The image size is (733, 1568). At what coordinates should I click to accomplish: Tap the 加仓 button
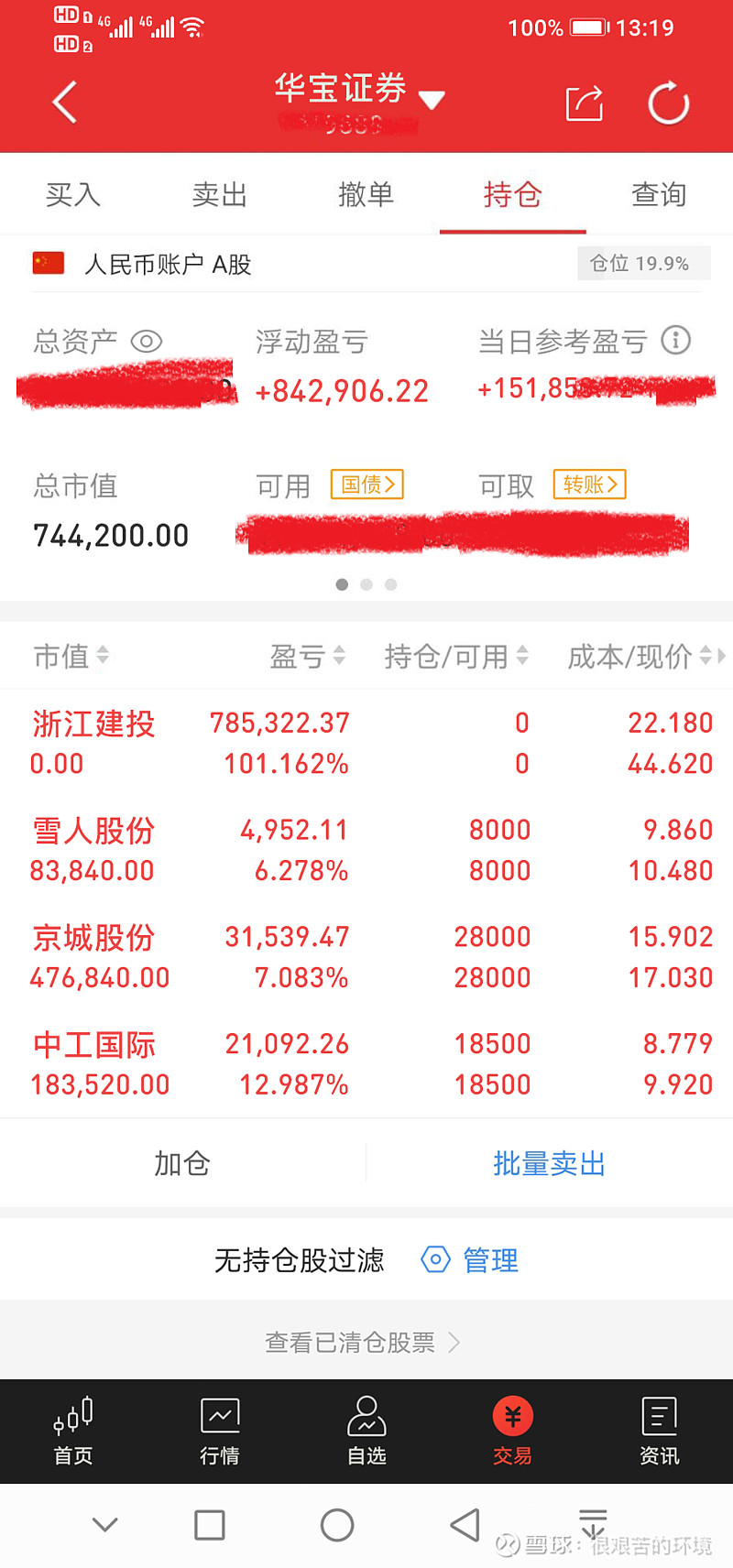tap(182, 1163)
